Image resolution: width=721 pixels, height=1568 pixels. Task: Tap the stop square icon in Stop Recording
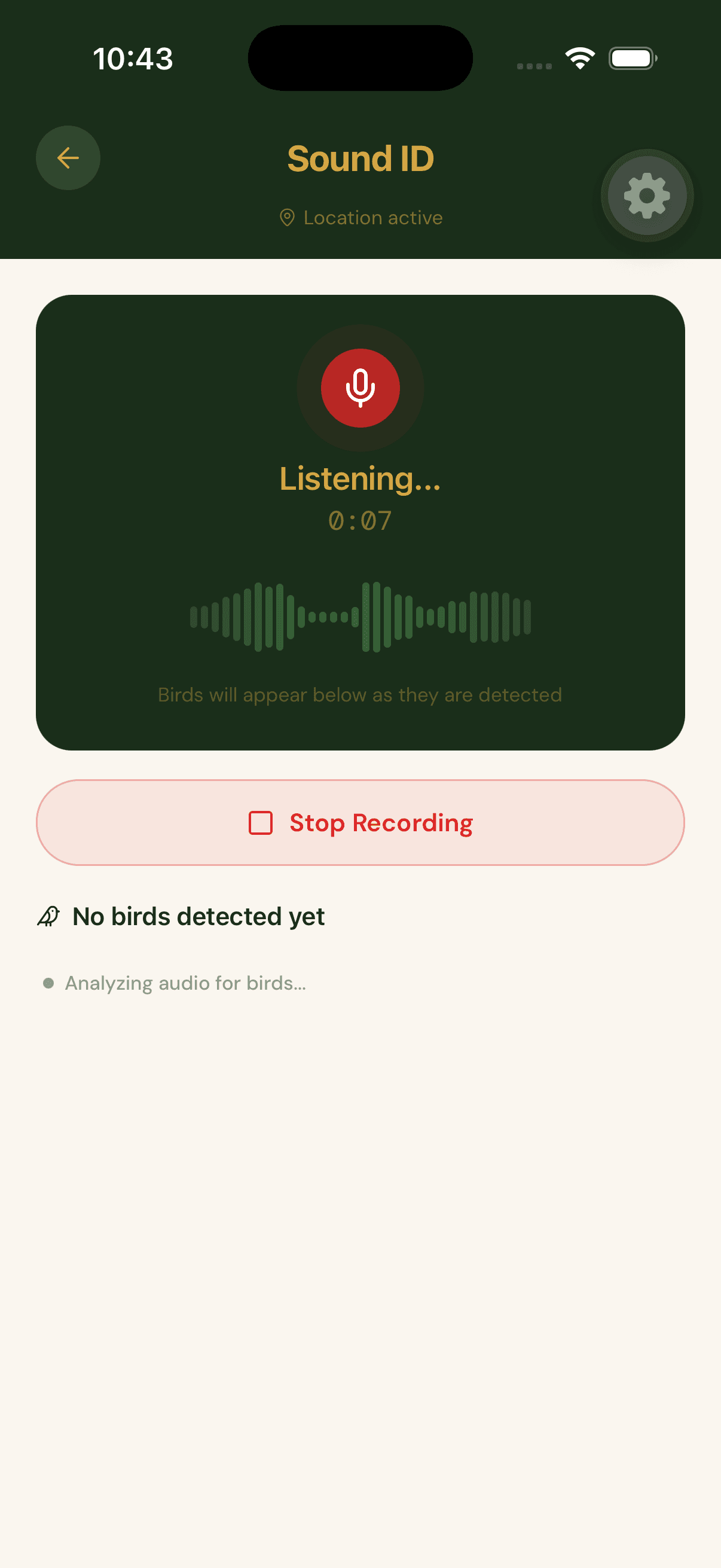click(261, 823)
